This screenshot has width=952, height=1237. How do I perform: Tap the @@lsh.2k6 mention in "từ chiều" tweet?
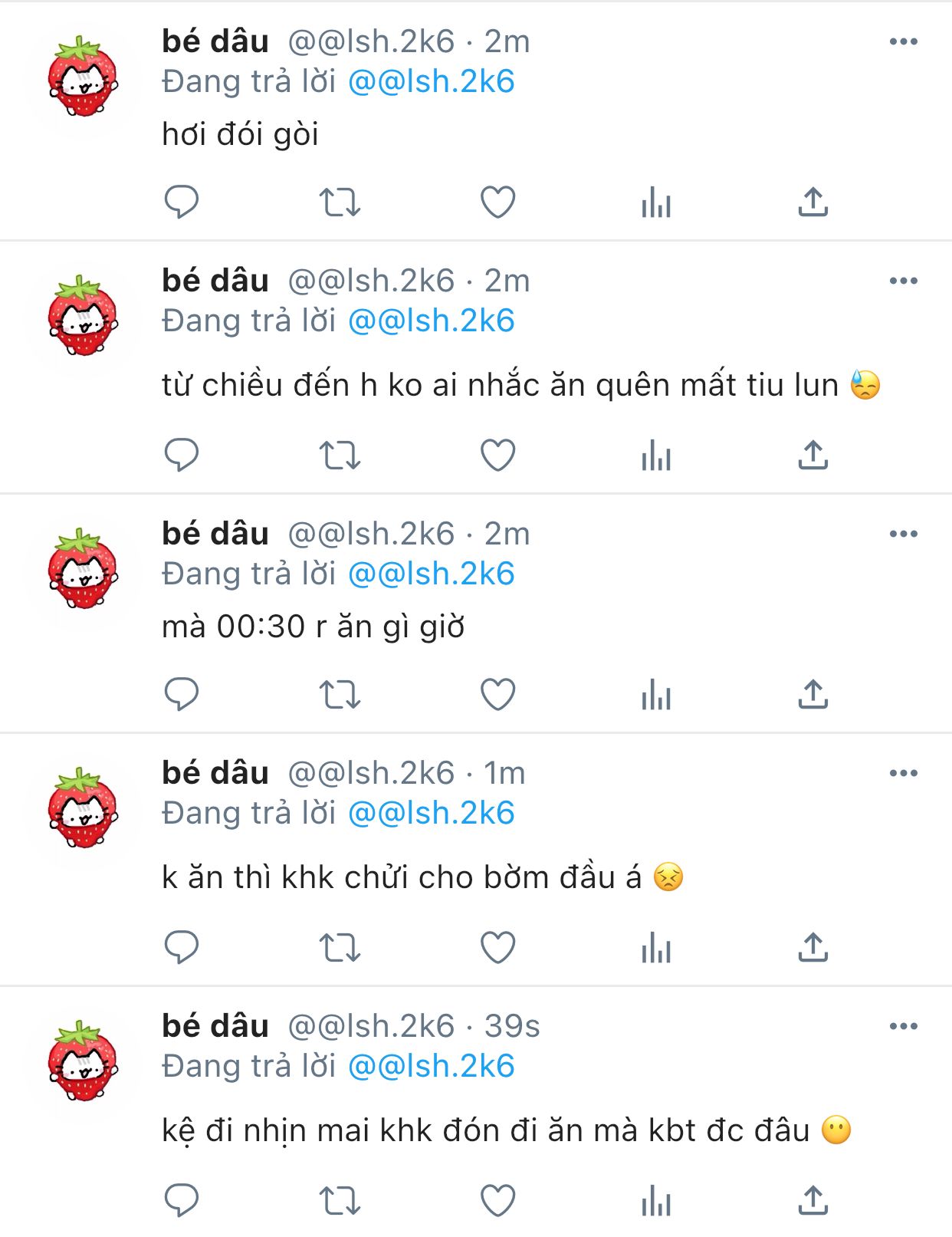pyautogui.click(x=431, y=321)
